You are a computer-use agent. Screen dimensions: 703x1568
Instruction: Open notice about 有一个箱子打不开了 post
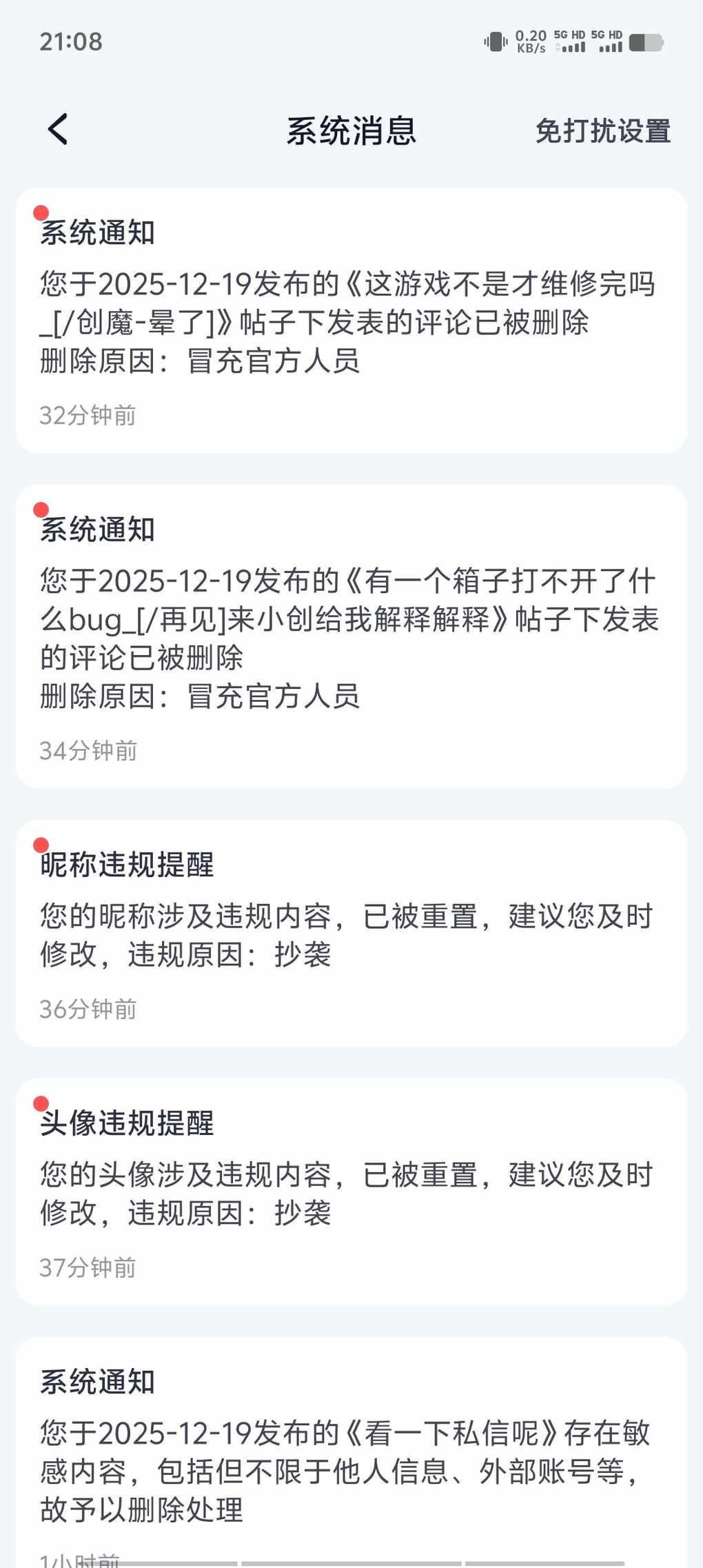click(x=350, y=636)
